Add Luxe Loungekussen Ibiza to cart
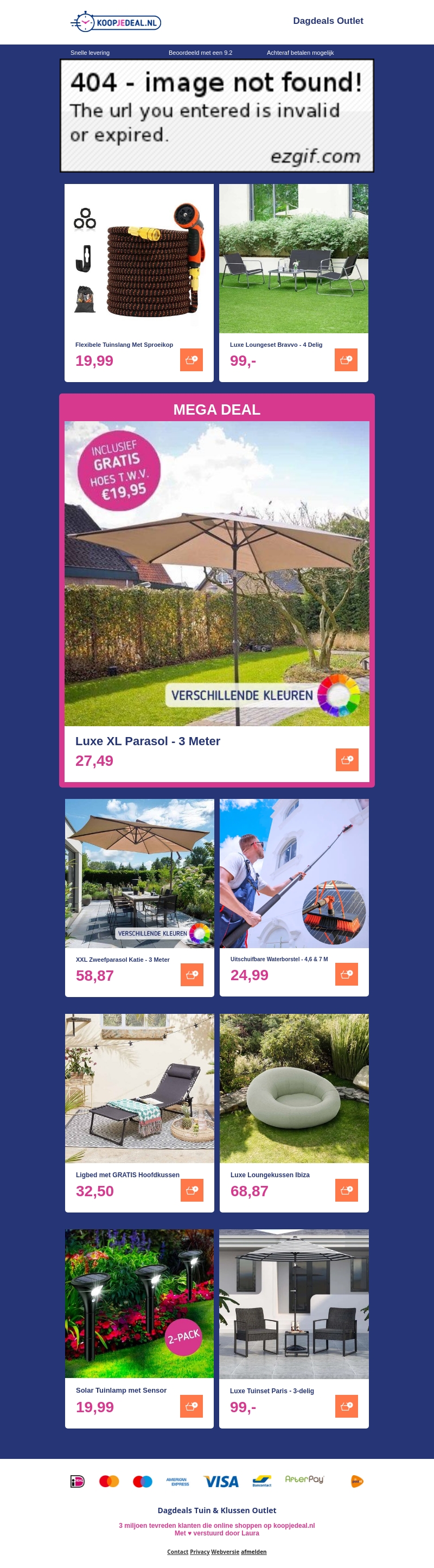The width and height of the screenshot is (434, 1568). [346, 1190]
